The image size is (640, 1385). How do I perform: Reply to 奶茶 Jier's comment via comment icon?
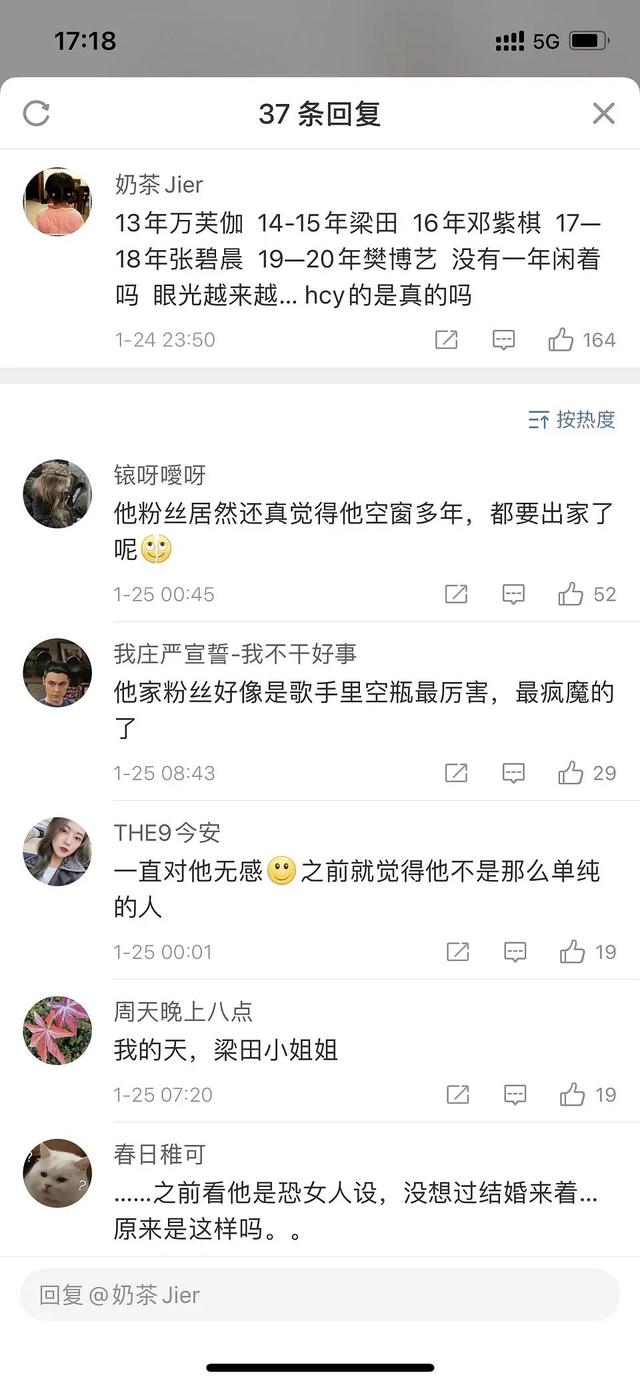[503, 340]
